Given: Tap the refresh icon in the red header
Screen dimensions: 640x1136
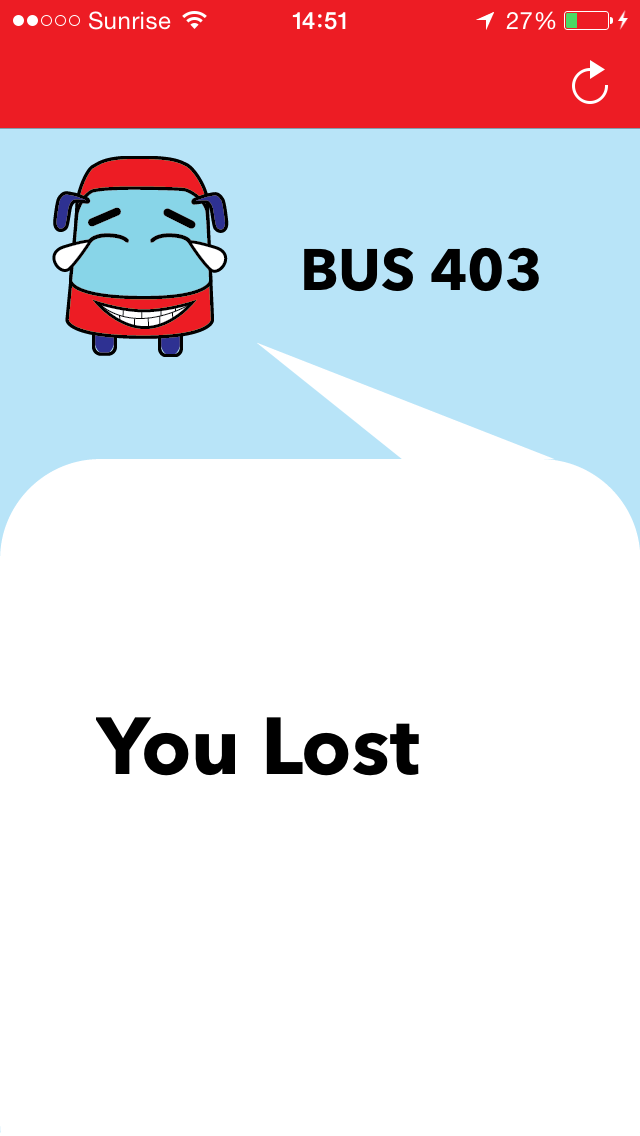Looking at the screenshot, I should (x=590, y=83).
